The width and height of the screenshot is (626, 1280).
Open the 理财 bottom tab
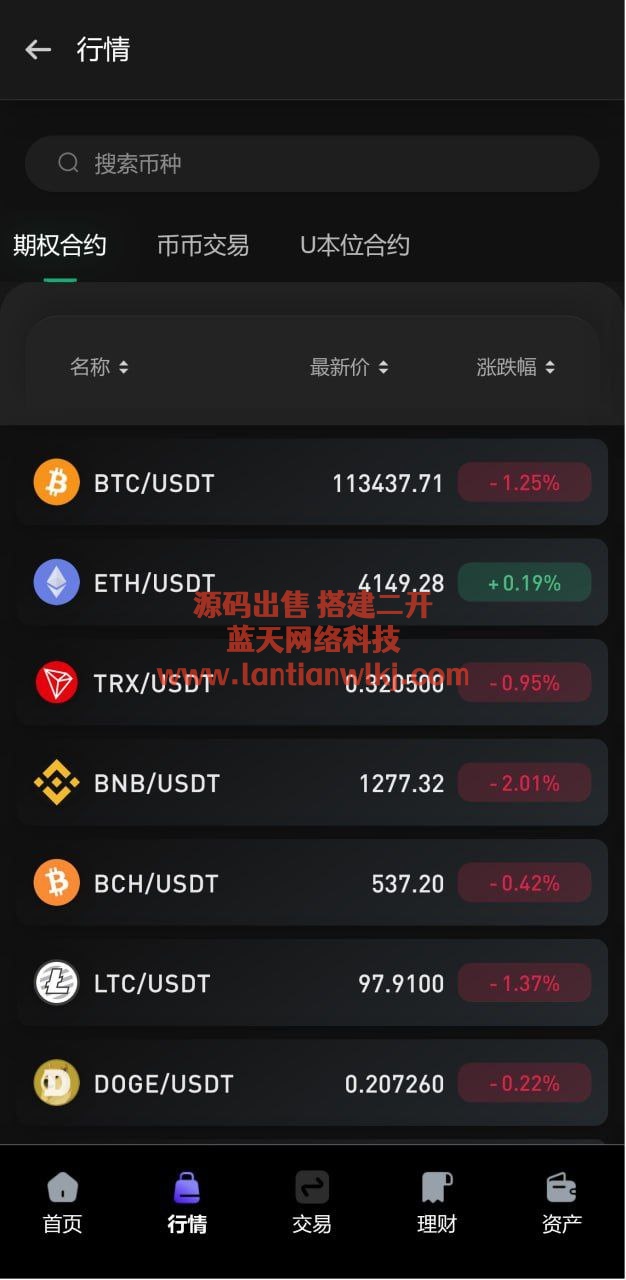pyautogui.click(x=437, y=1203)
